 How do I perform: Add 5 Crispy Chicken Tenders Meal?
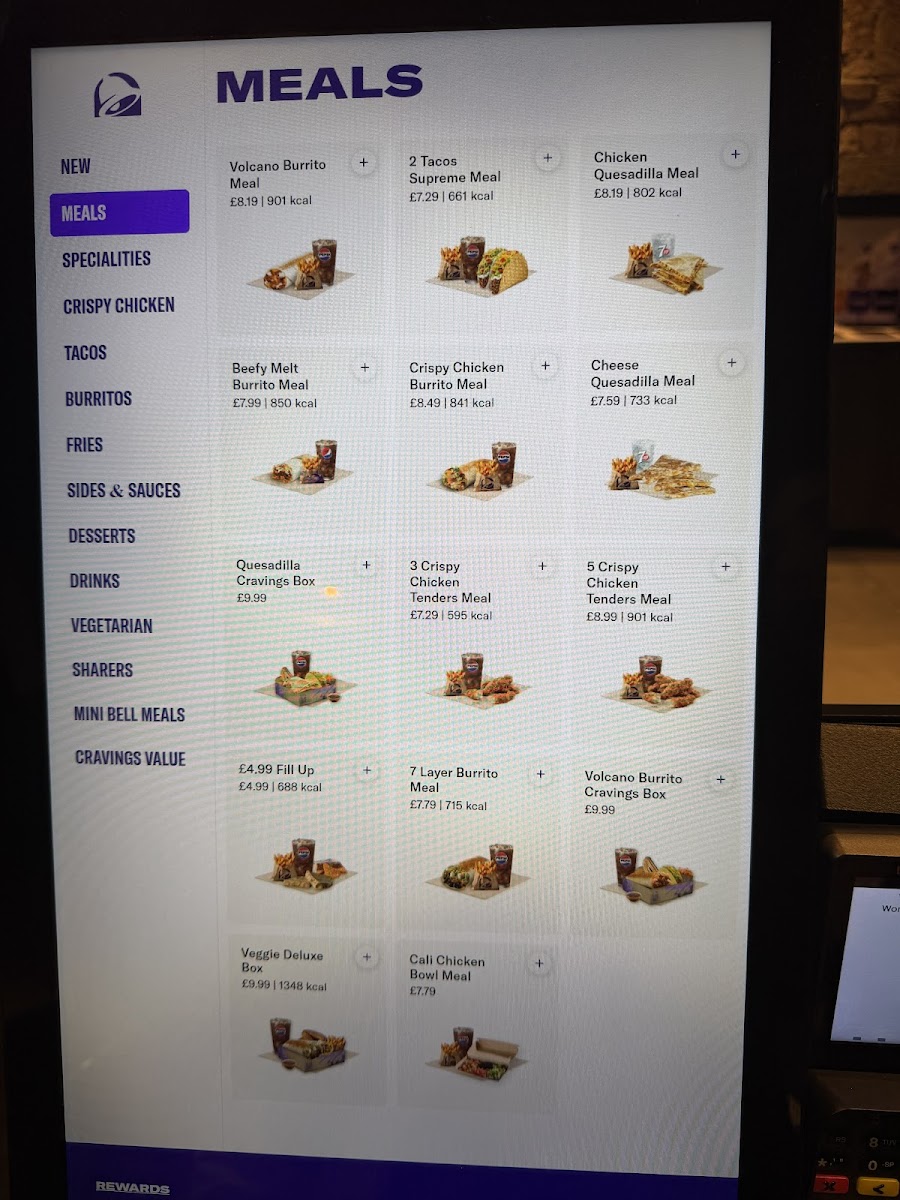pos(725,567)
